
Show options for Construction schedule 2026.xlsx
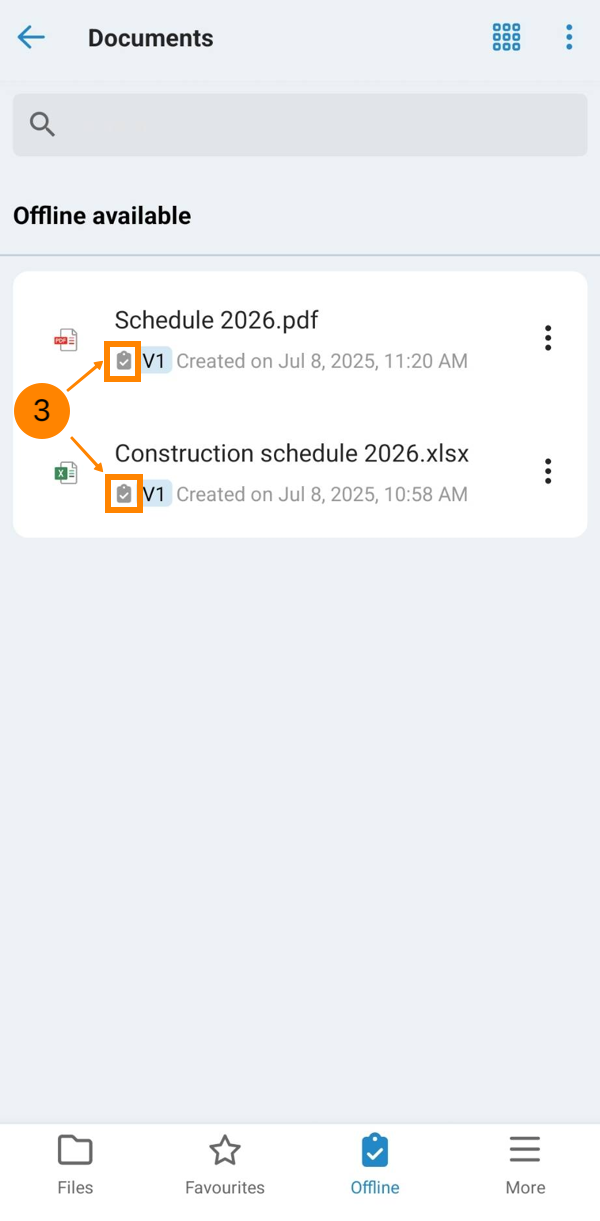[x=548, y=471]
